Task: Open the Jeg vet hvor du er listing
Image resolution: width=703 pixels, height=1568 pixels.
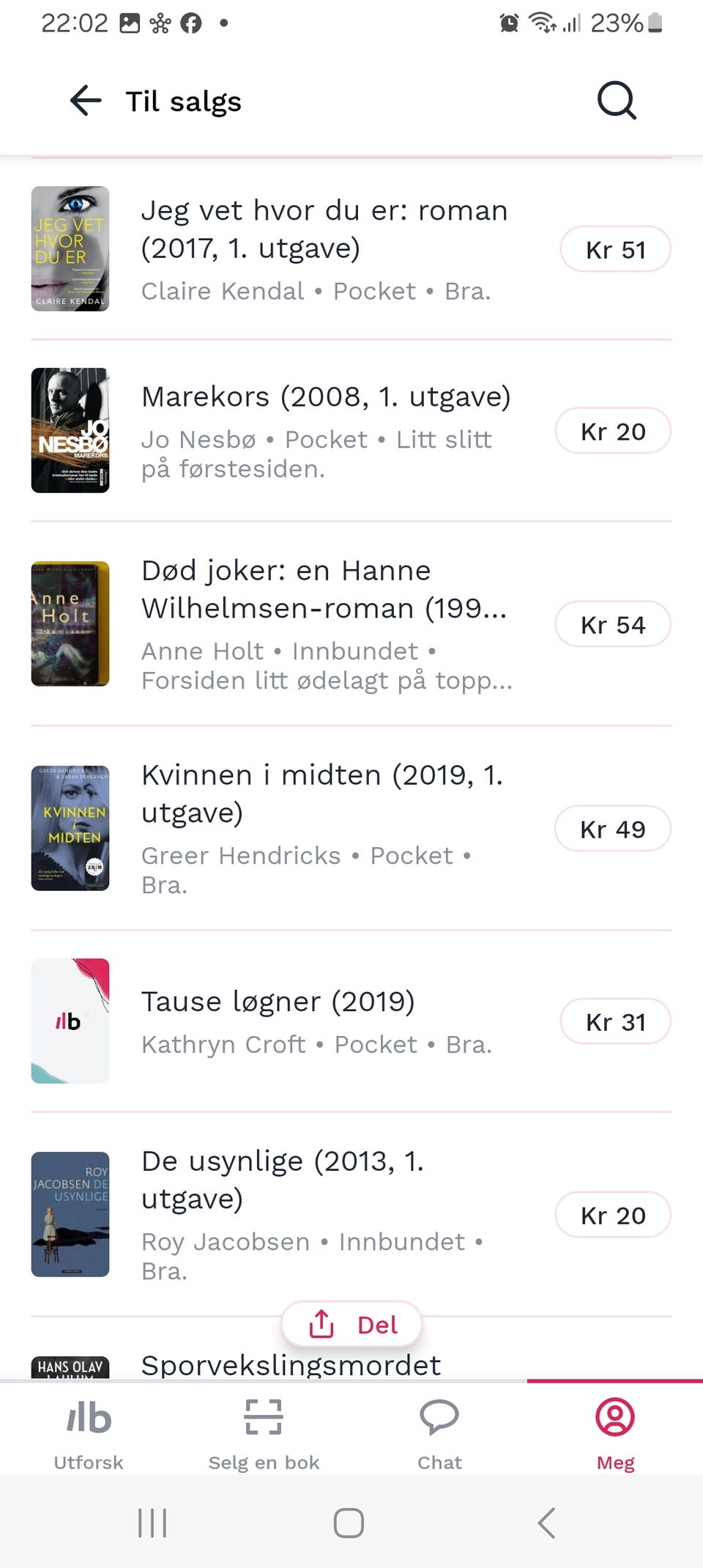Action: (324, 248)
